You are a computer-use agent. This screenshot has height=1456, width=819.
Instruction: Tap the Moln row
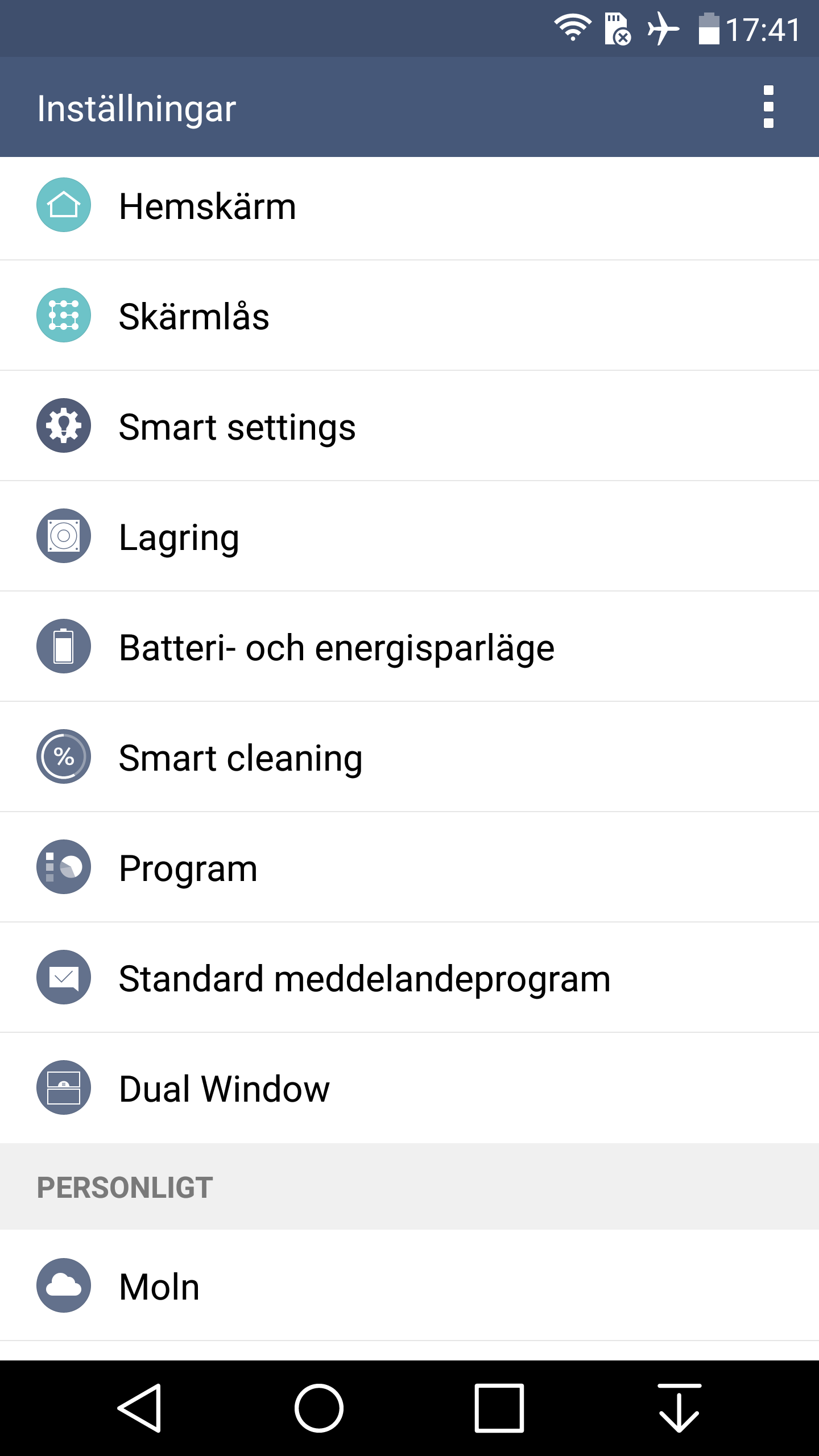(409, 1287)
